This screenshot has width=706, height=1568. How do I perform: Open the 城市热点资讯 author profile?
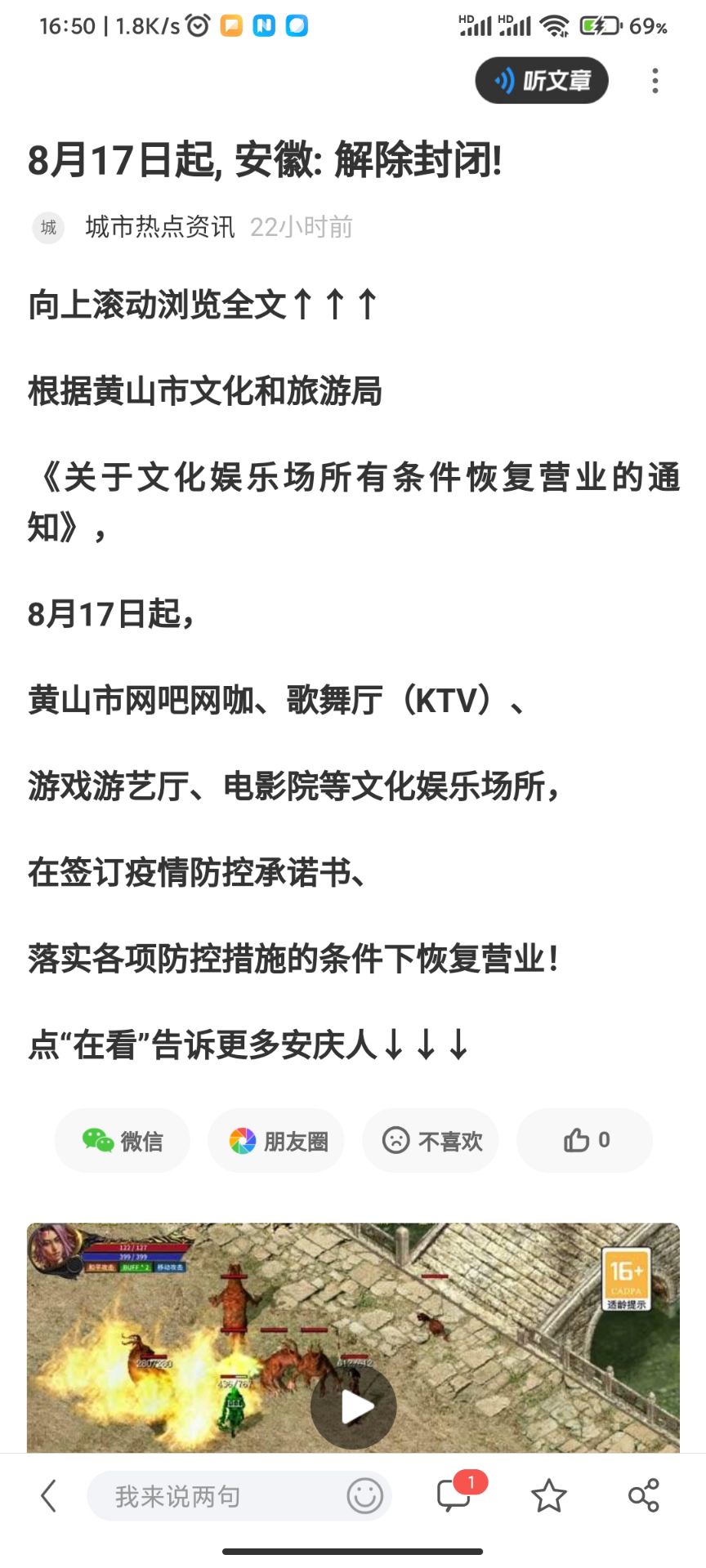[x=159, y=227]
